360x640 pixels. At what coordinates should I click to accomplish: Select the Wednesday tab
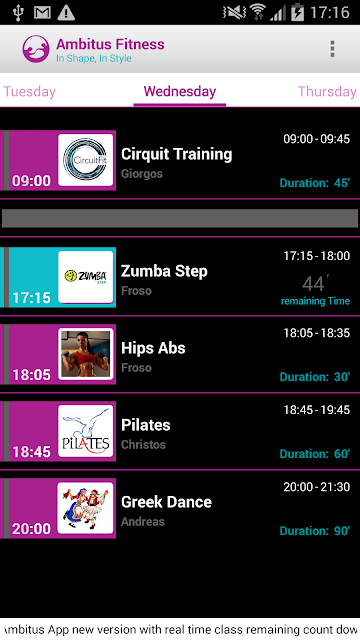180,91
